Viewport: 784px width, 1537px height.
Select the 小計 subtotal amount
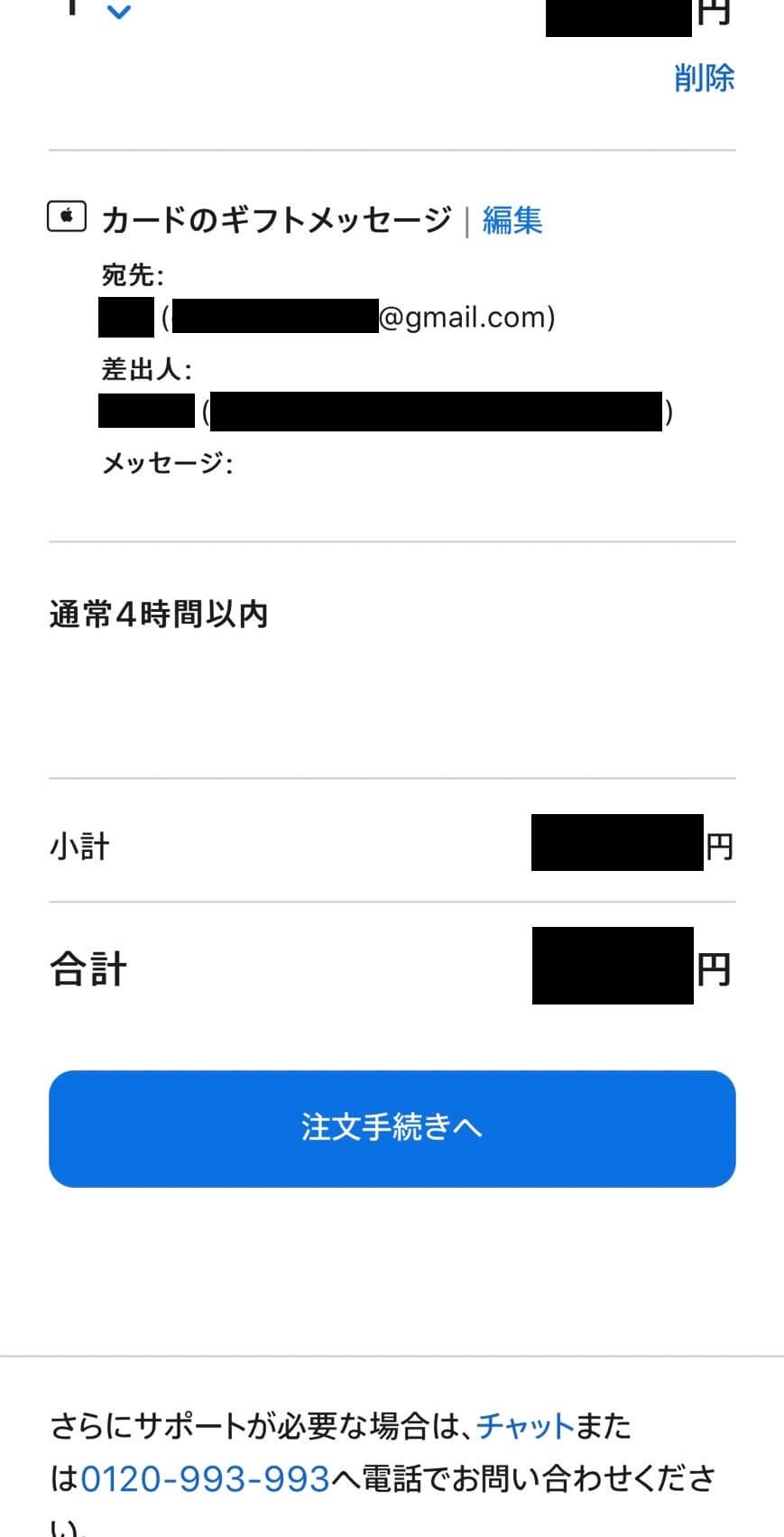(616, 845)
